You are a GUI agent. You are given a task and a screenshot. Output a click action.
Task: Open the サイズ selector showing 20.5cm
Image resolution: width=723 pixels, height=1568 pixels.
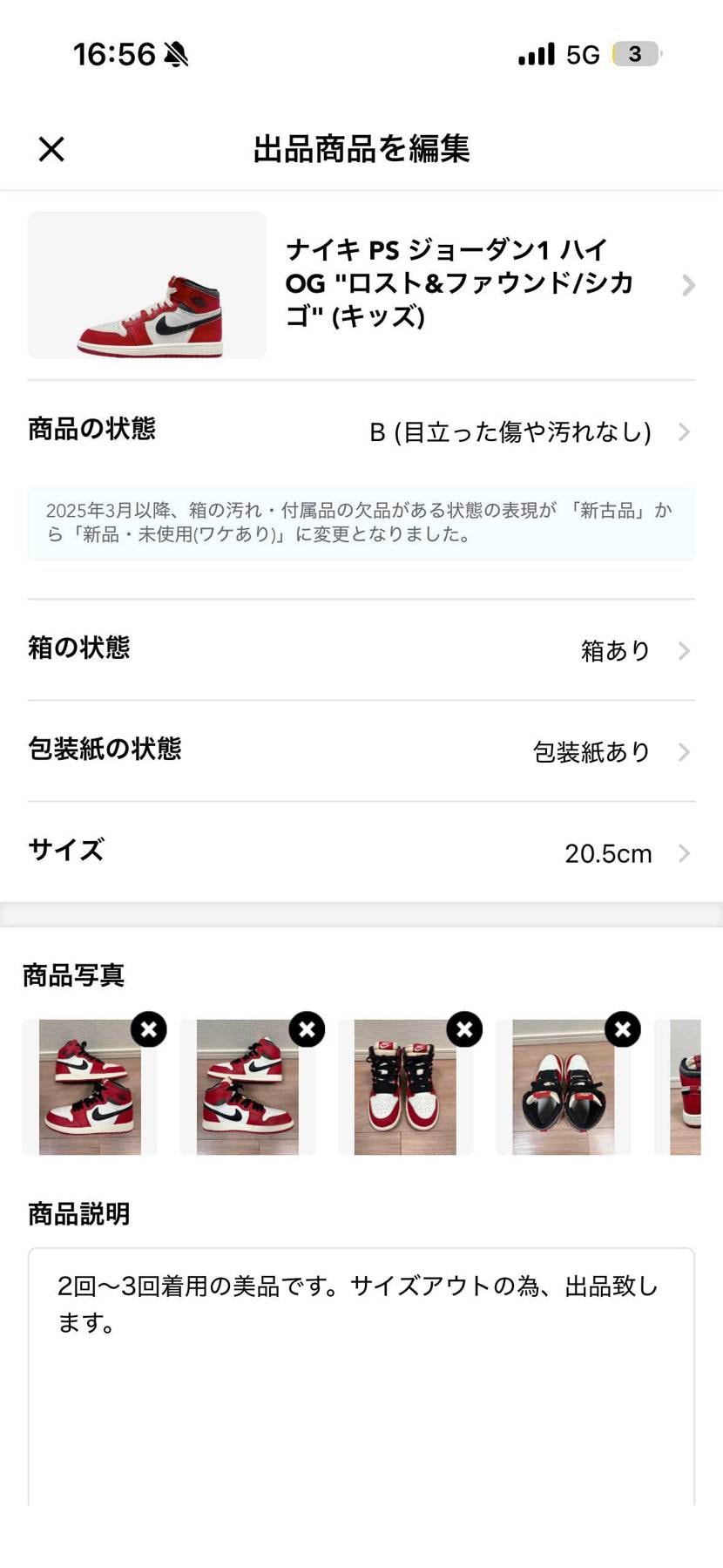click(x=361, y=852)
